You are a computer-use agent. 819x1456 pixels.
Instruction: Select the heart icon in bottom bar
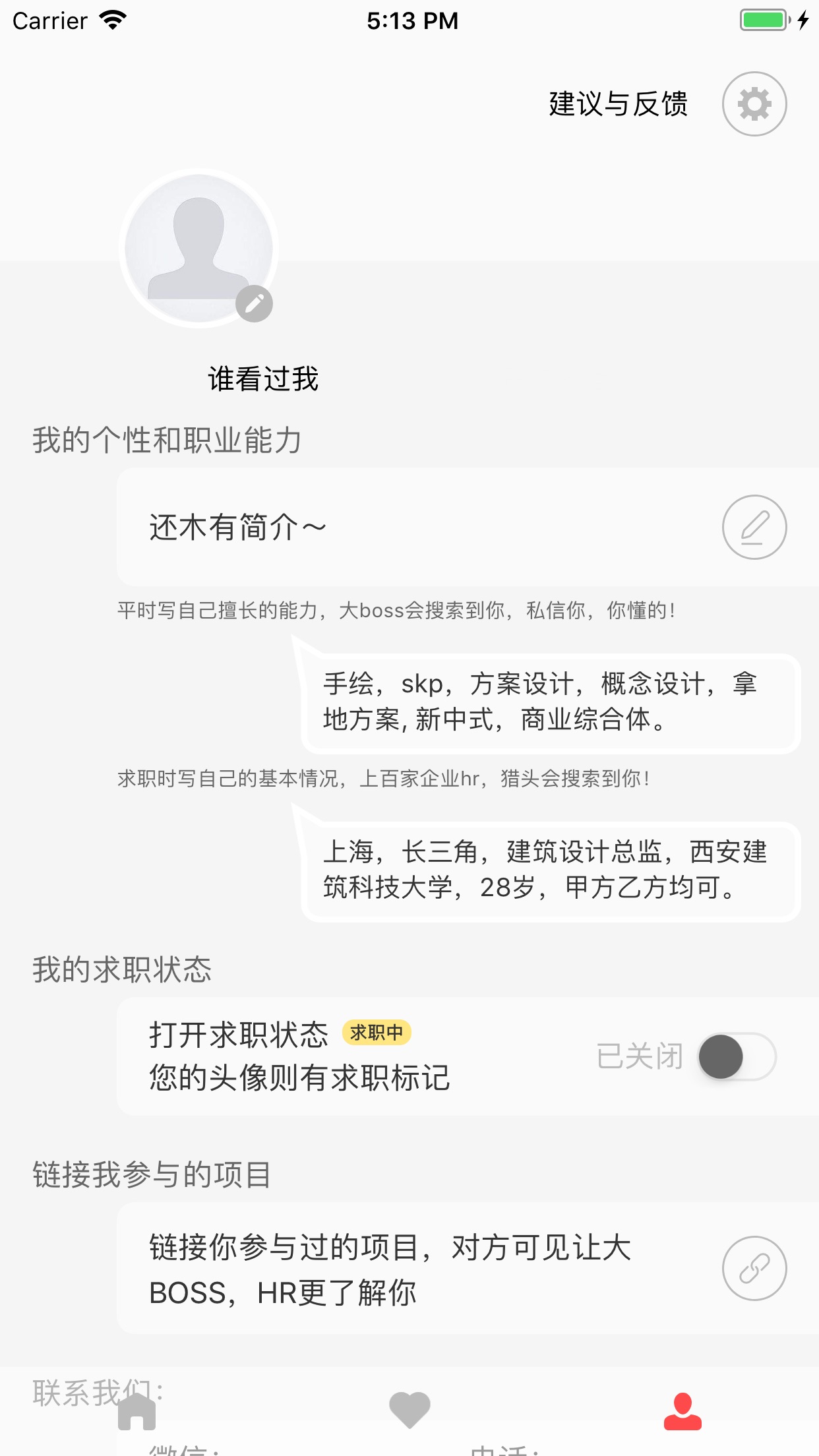click(409, 1408)
